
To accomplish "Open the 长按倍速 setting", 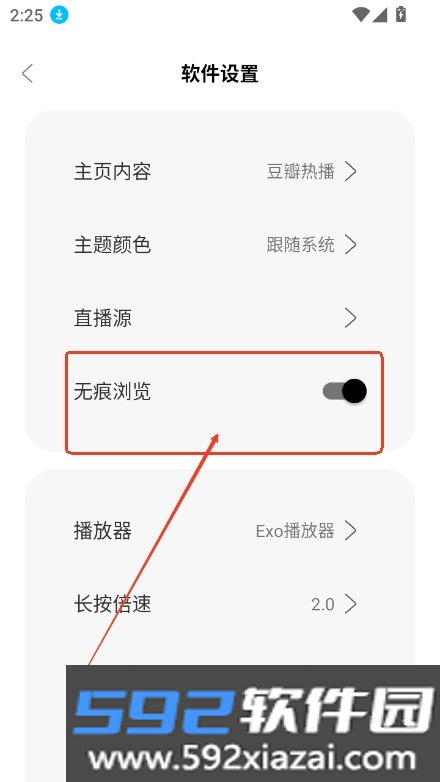I will (220, 604).
